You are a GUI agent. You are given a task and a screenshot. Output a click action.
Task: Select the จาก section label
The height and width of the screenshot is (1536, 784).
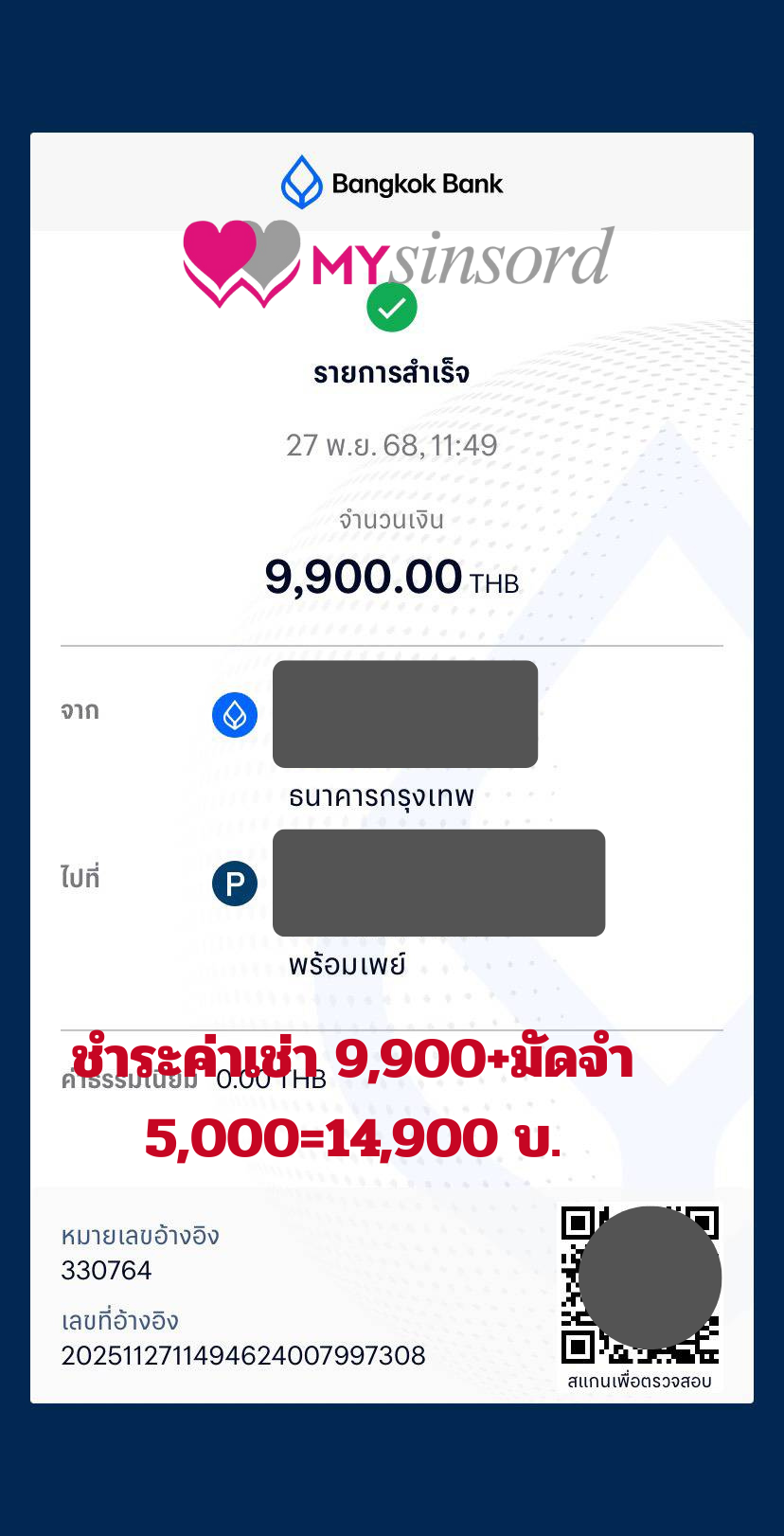tap(81, 711)
